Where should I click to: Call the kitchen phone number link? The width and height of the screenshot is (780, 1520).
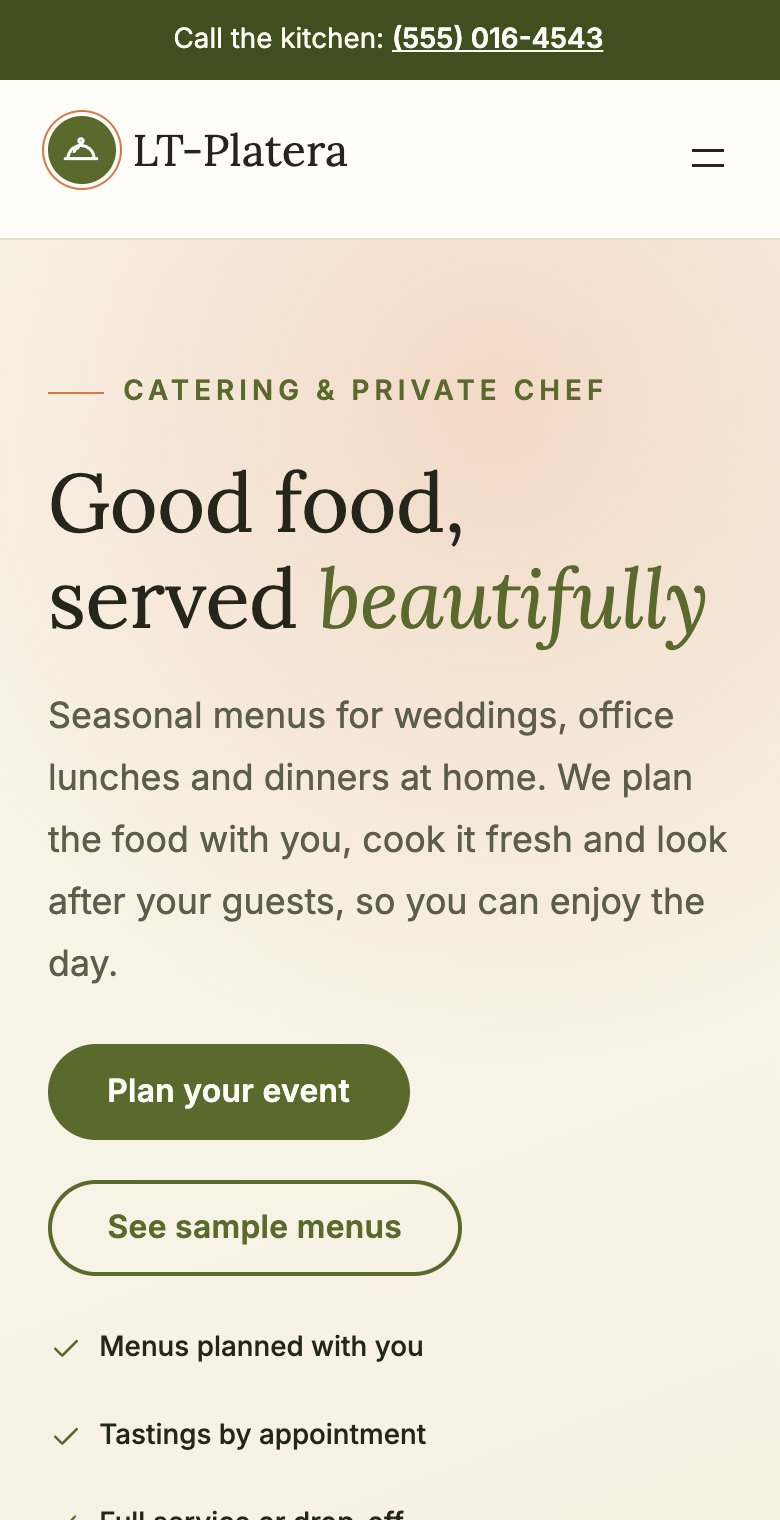pos(498,39)
